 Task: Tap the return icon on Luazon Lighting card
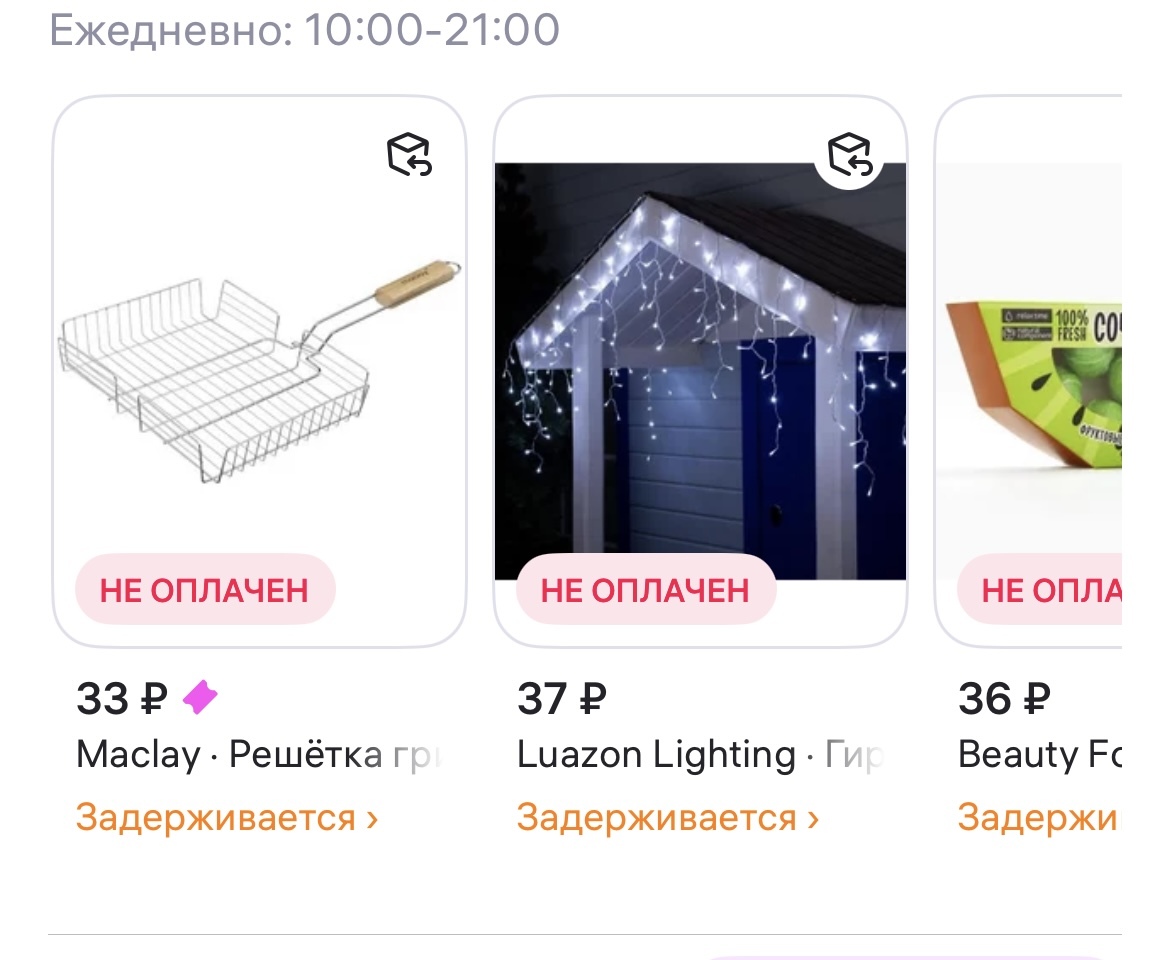coord(850,156)
